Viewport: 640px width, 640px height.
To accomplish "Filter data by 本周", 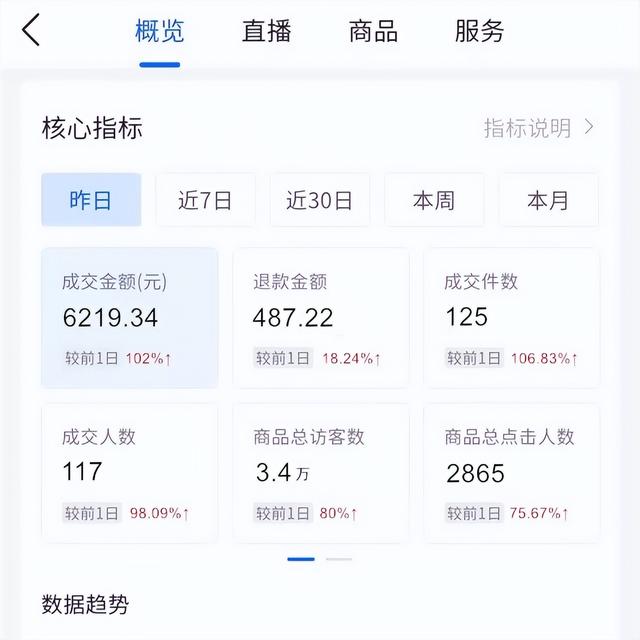I will click(x=434, y=200).
